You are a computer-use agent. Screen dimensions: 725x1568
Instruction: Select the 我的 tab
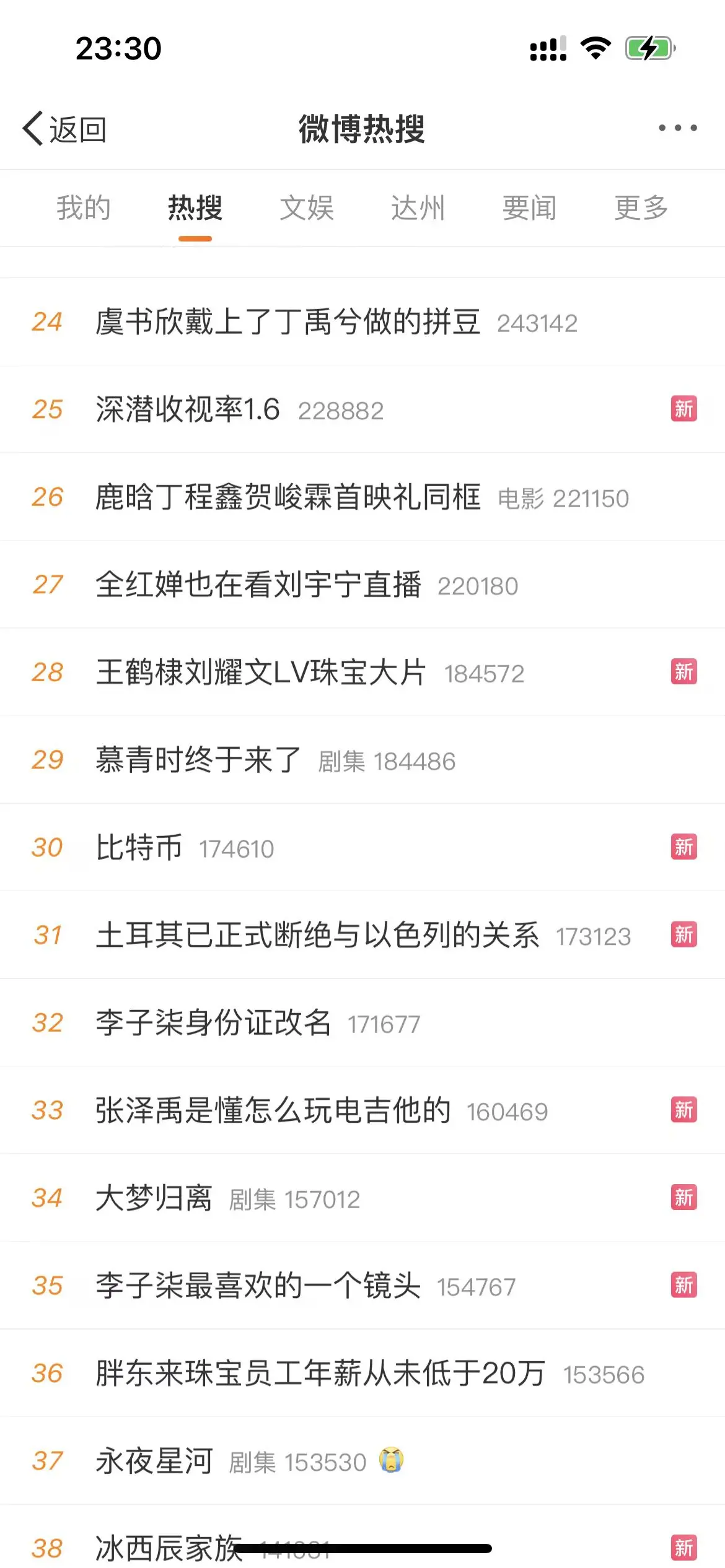point(84,208)
